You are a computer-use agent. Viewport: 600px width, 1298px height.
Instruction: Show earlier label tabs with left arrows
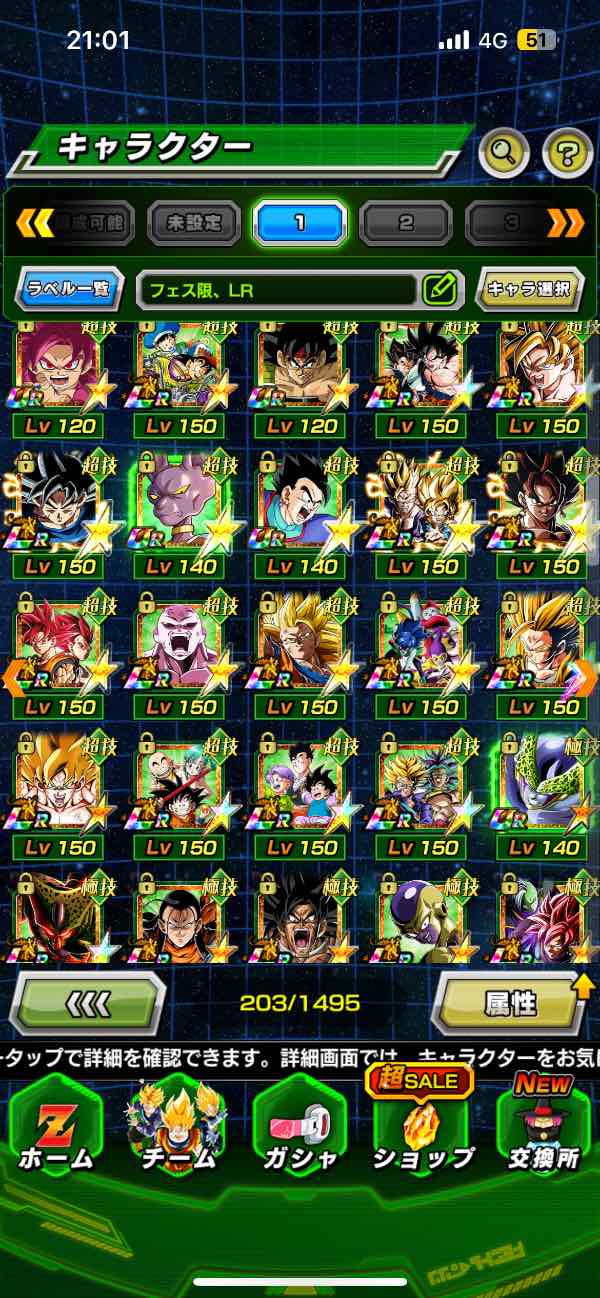coord(33,223)
